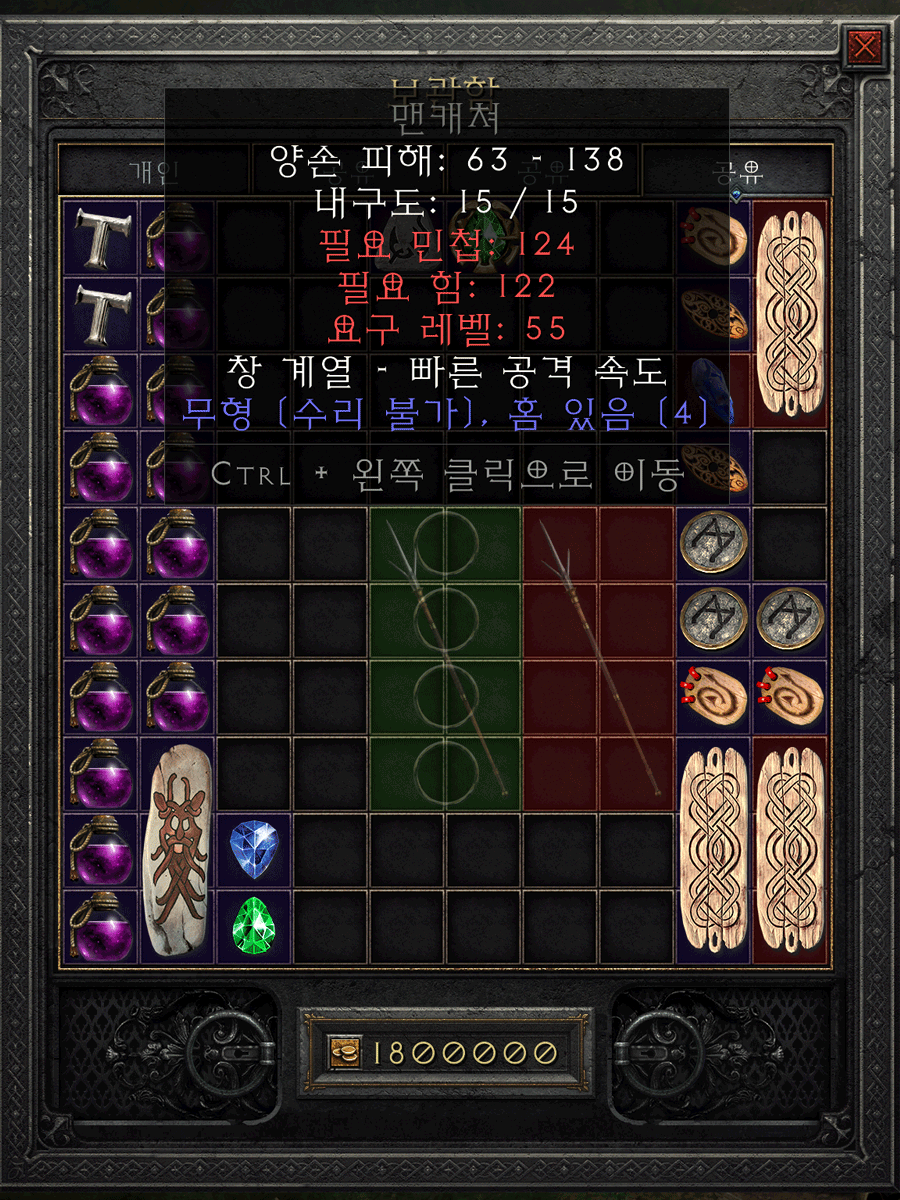Screen dimensions: 900x1200
Task: Pick the spear in the red-highlighted slots
Action: pos(598,660)
